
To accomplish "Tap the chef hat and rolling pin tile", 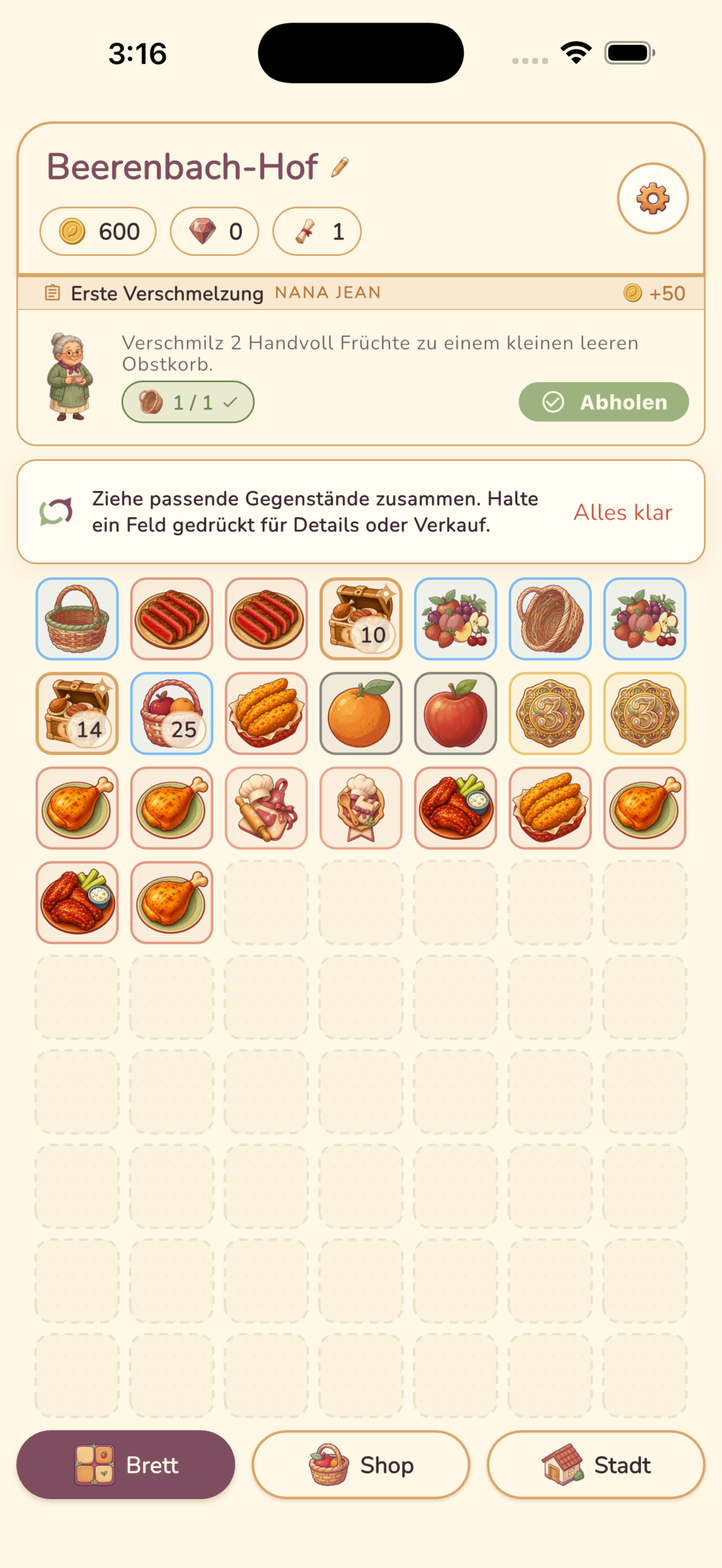I will pyautogui.click(x=266, y=808).
